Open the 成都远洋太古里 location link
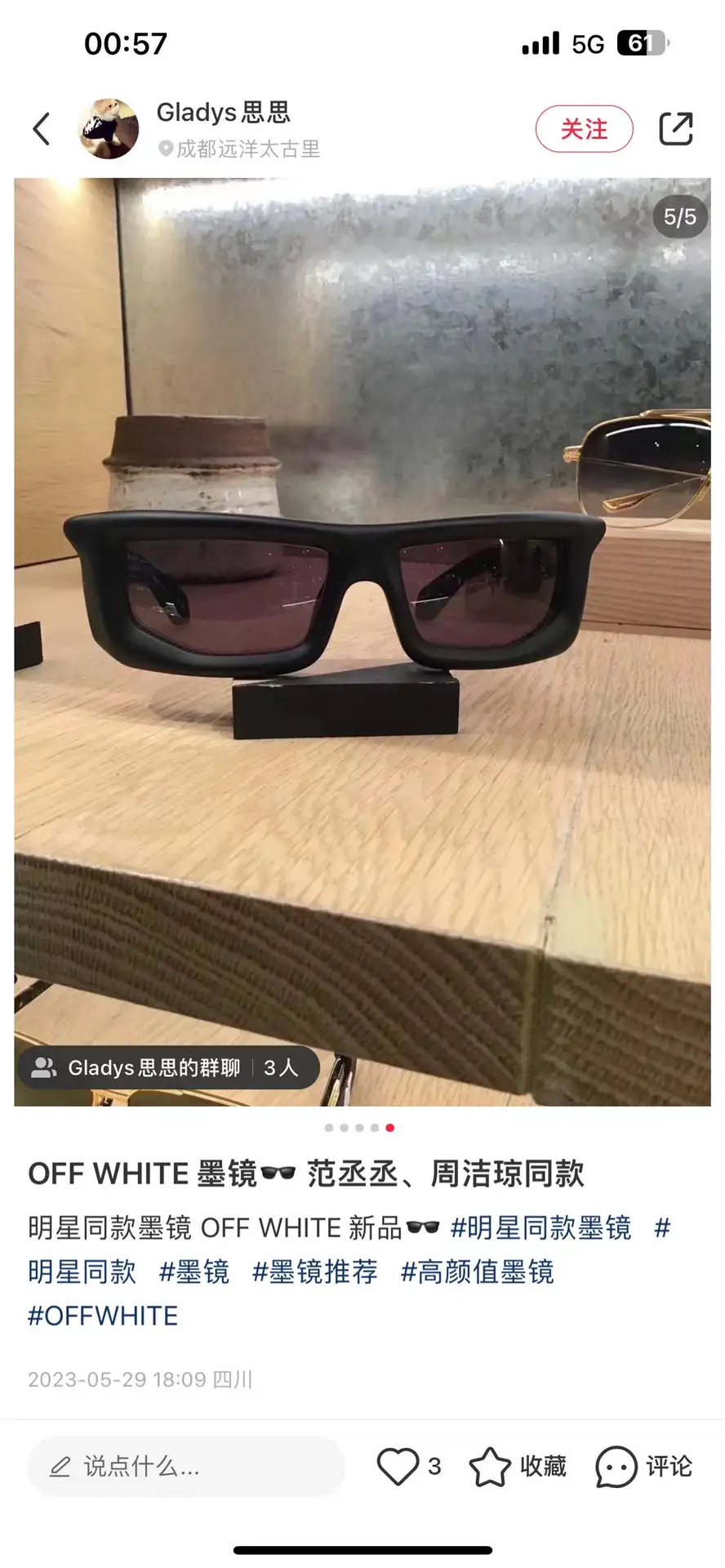This screenshot has width=725, height=1568. (x=239, y=149)
